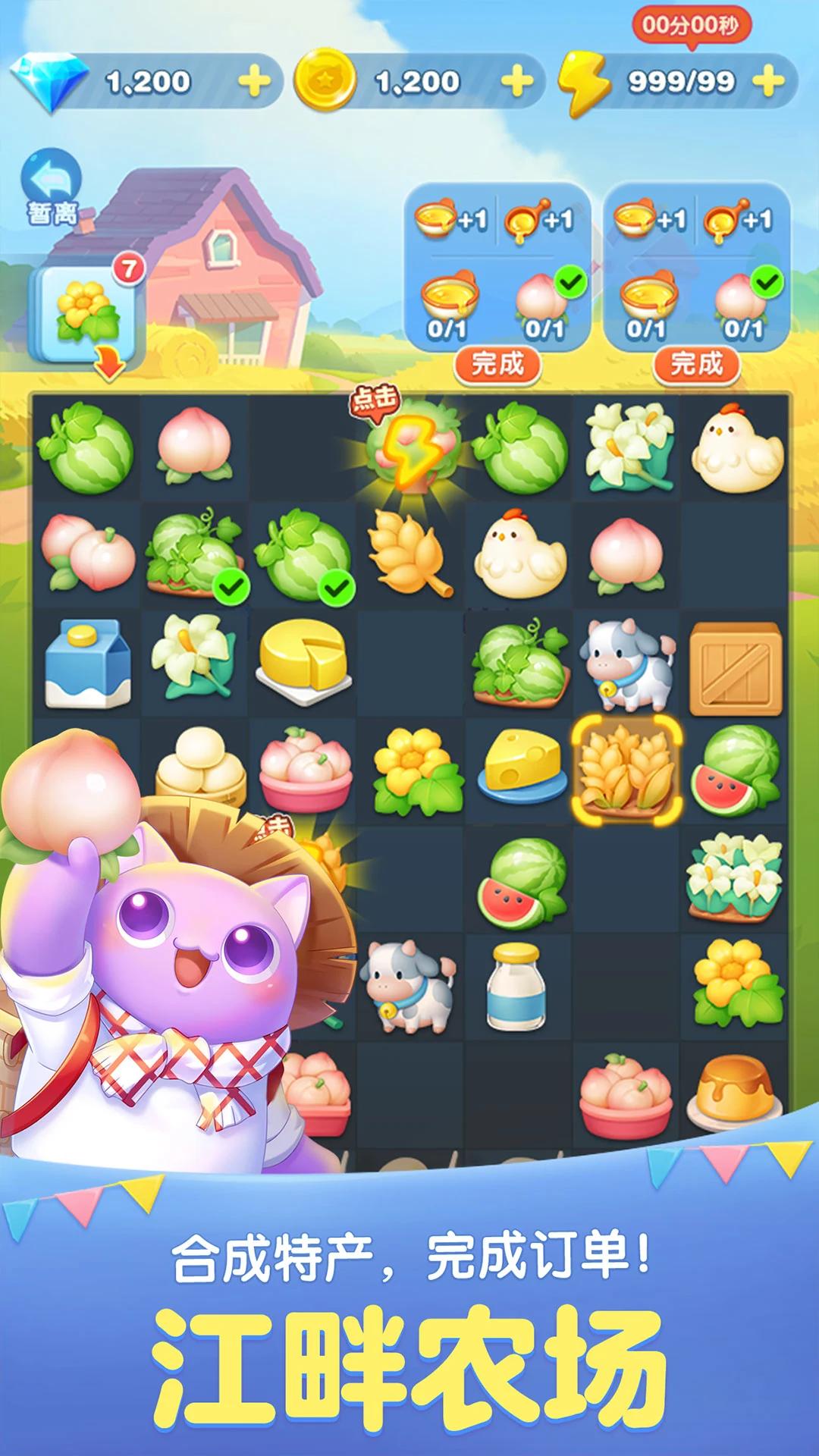Screen dimensions: 819x1456
Task: Tap the lightning energy icon showing 999/99
Action: point(584,80)
